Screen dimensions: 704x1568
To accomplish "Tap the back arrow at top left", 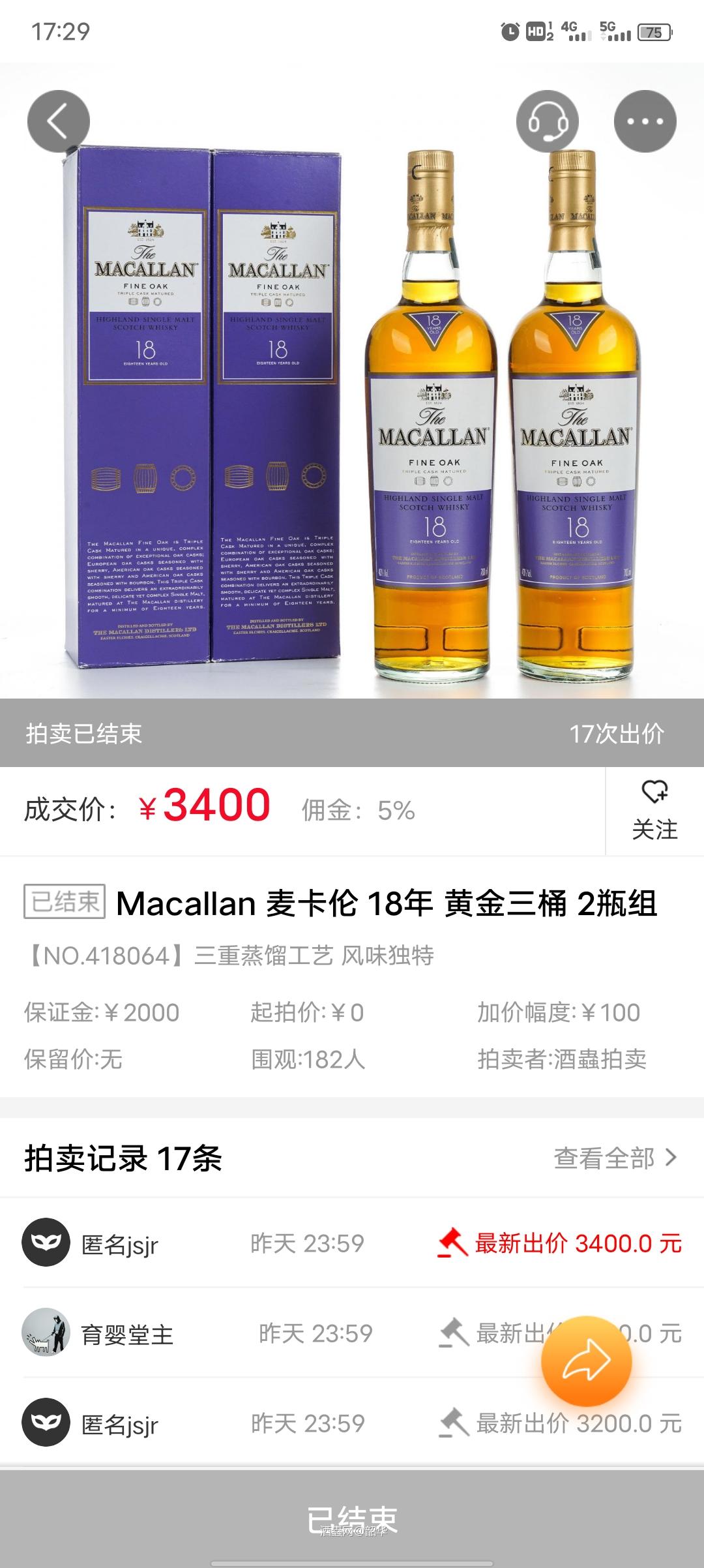I will pos(57,121).
